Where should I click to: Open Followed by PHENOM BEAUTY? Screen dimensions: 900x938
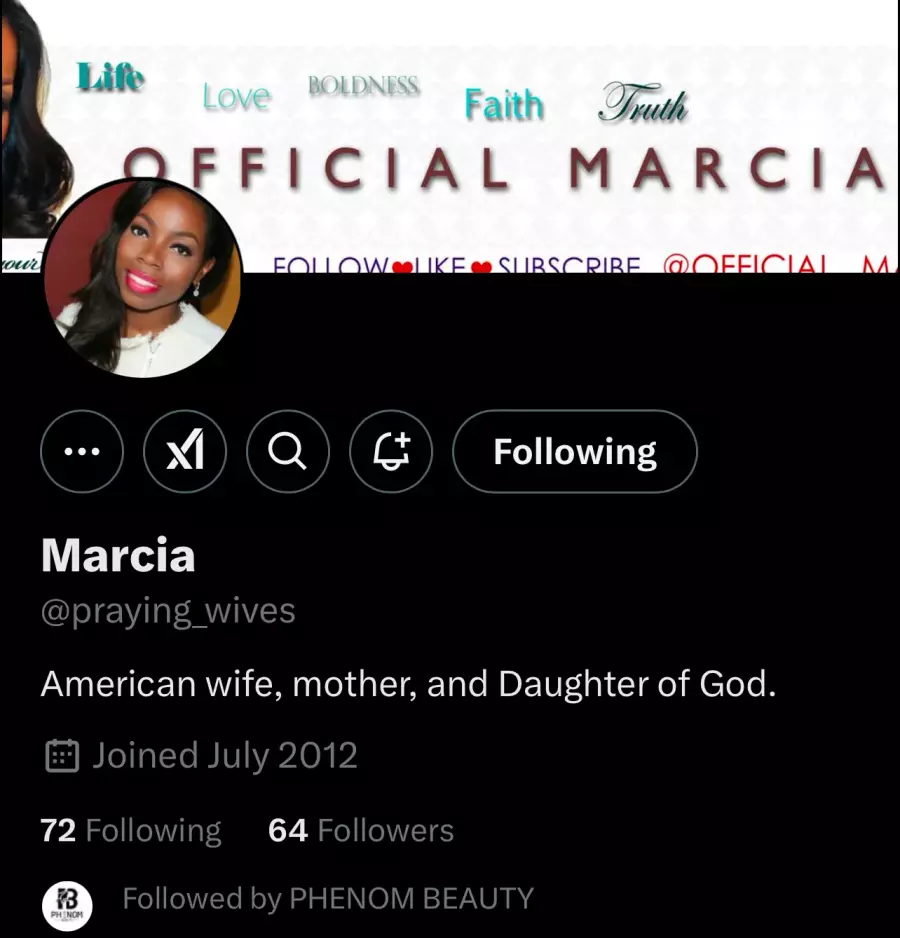[327, 898]
